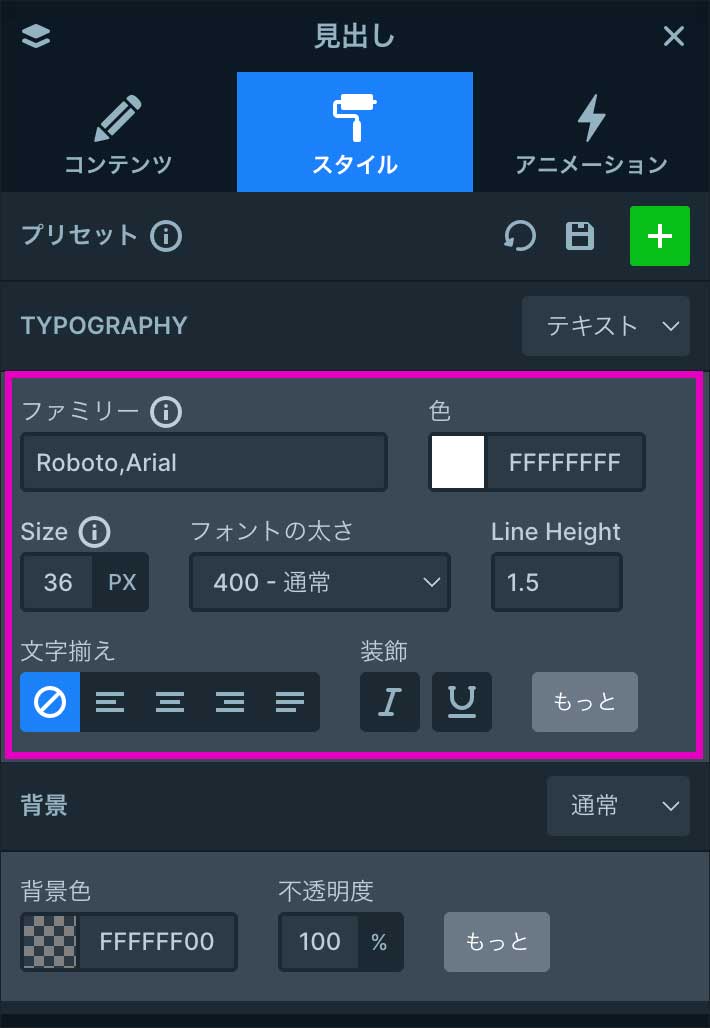Viewport: 710px width, 1028px height.
Task: Save the preset with the disk icon
Action: [580, 236]
